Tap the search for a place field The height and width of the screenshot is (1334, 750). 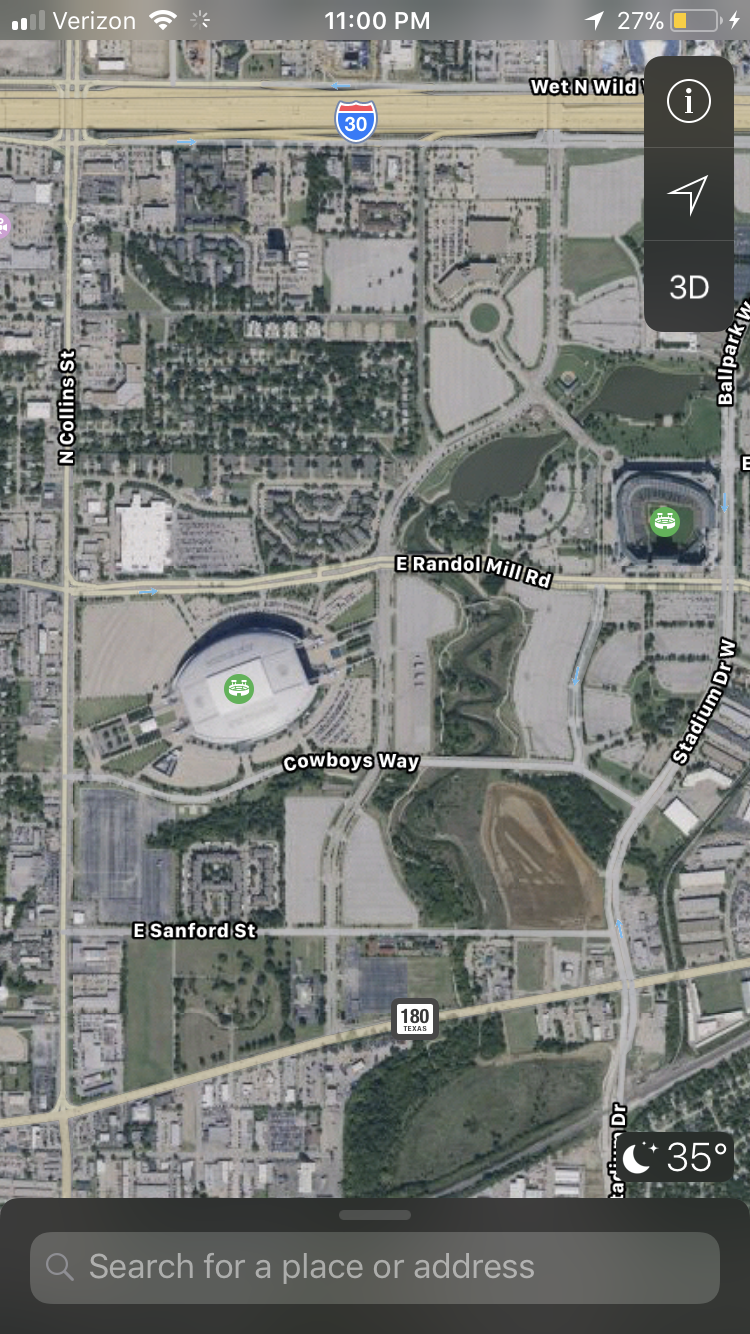[x=375, y=1267]
